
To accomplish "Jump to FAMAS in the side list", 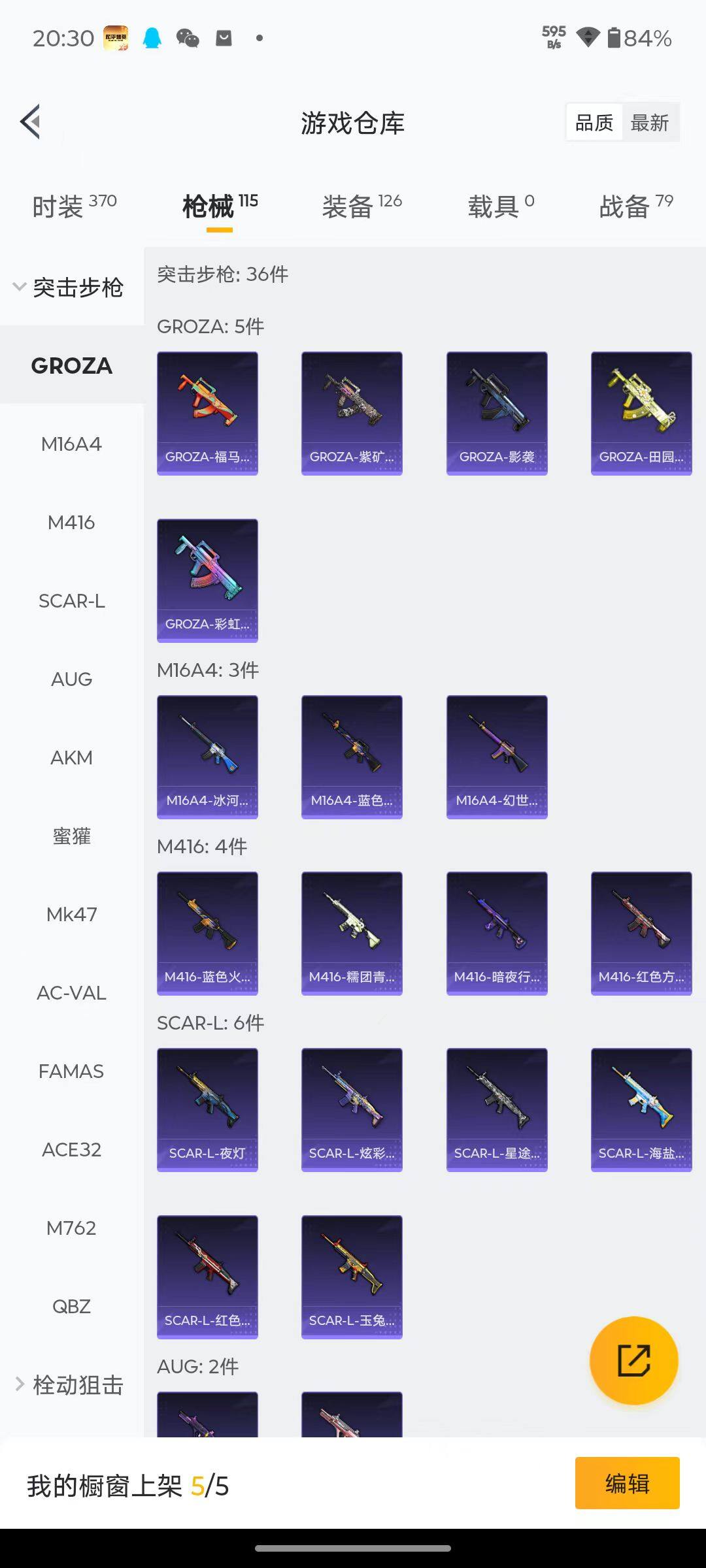I will [x=71, y=1071].
